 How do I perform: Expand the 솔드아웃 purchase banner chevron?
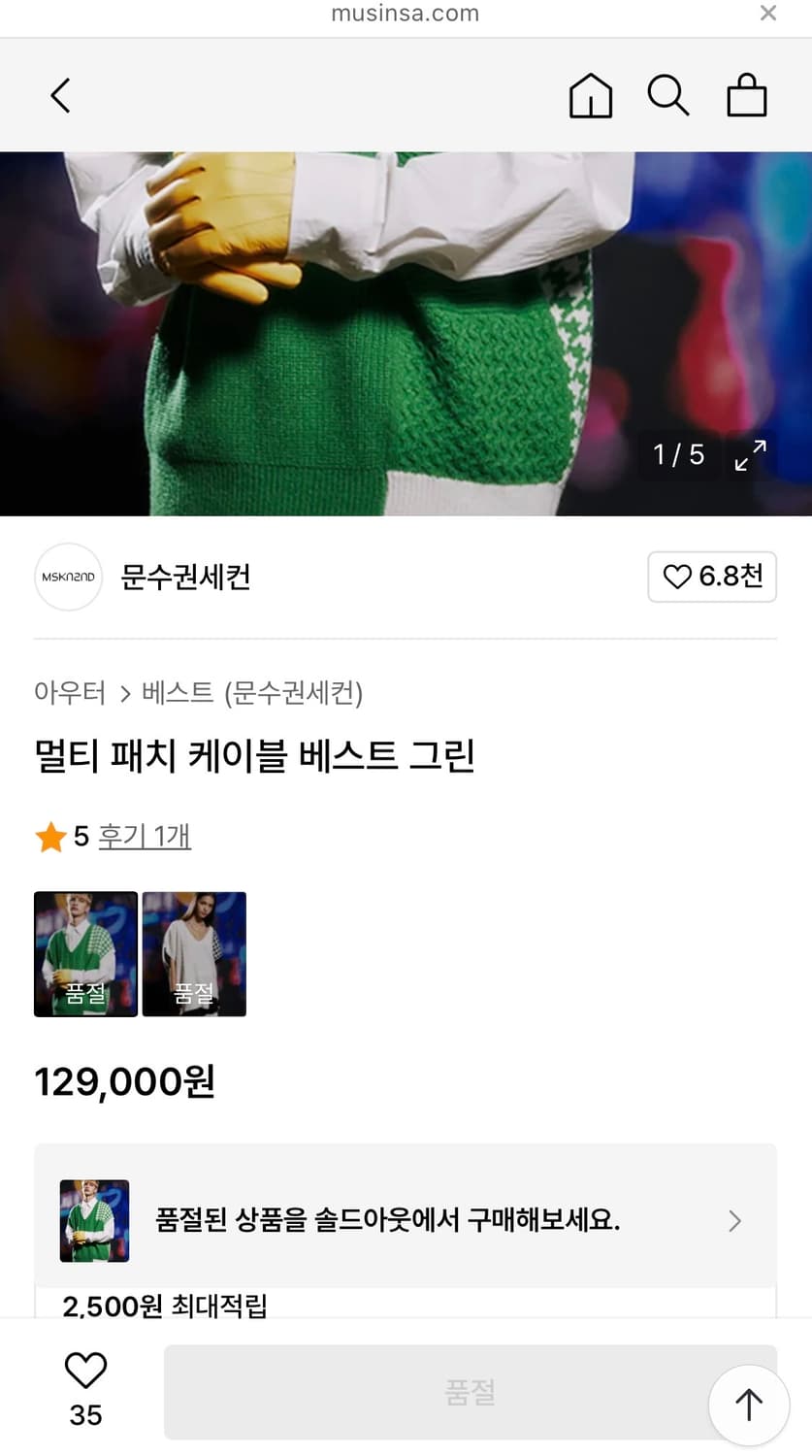click(734, 1220)
